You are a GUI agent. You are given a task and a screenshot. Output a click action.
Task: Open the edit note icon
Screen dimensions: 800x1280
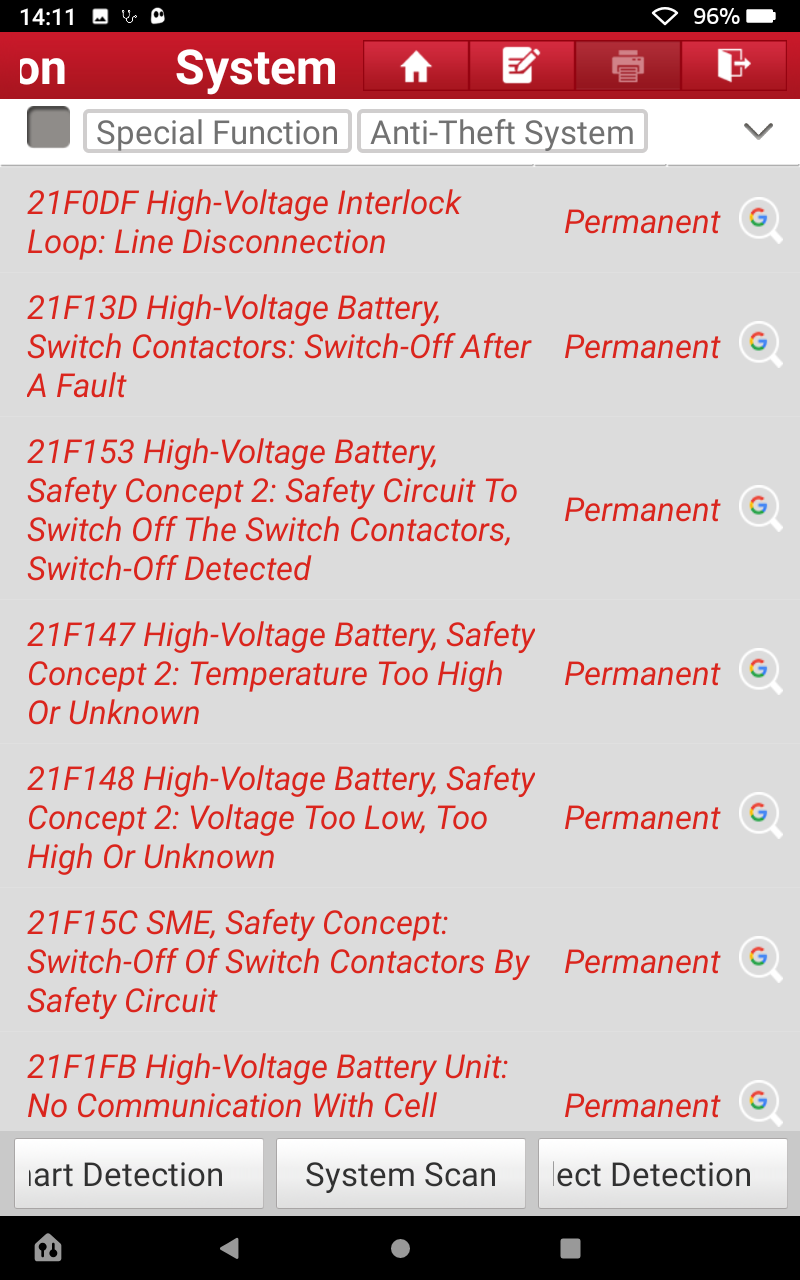click(521, 66)
